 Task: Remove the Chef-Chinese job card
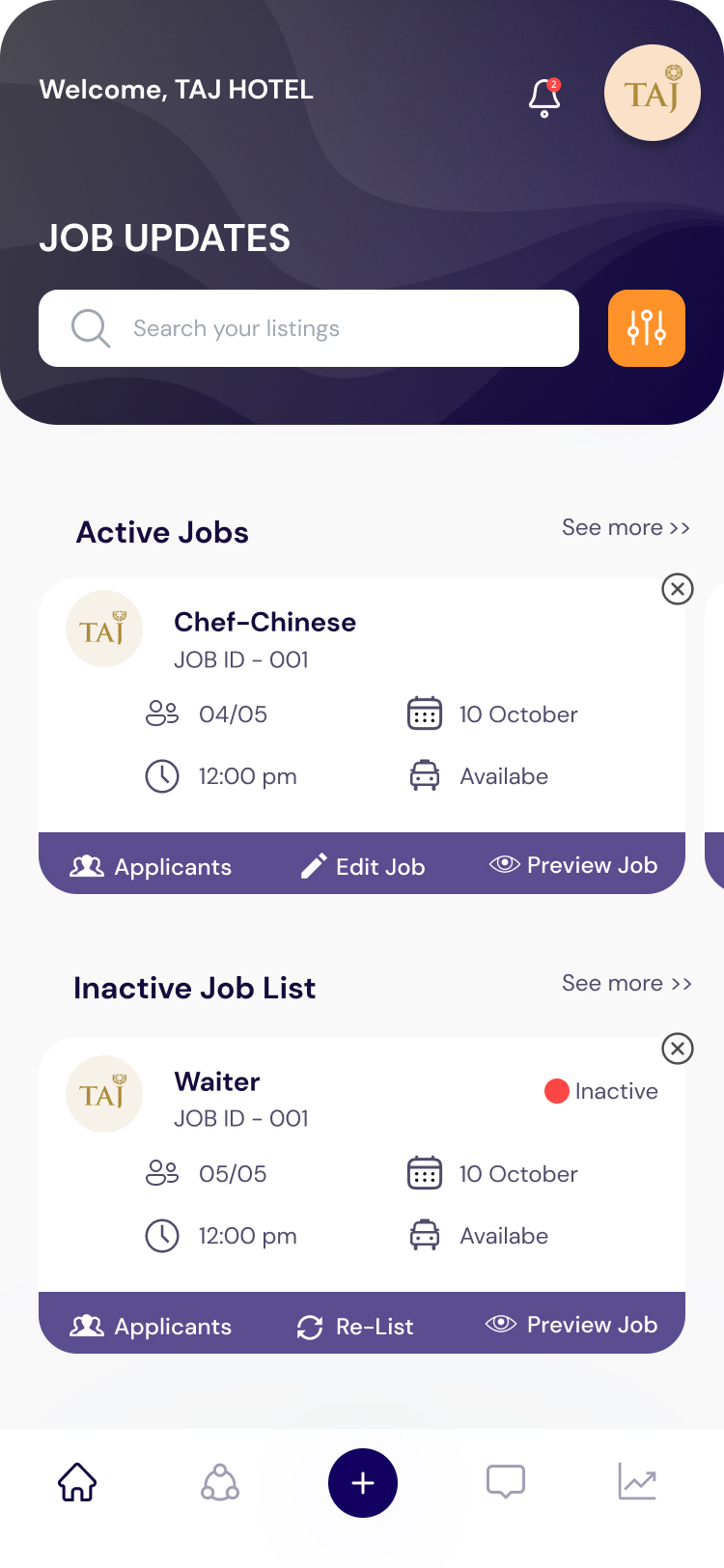(x=678, y=589)
